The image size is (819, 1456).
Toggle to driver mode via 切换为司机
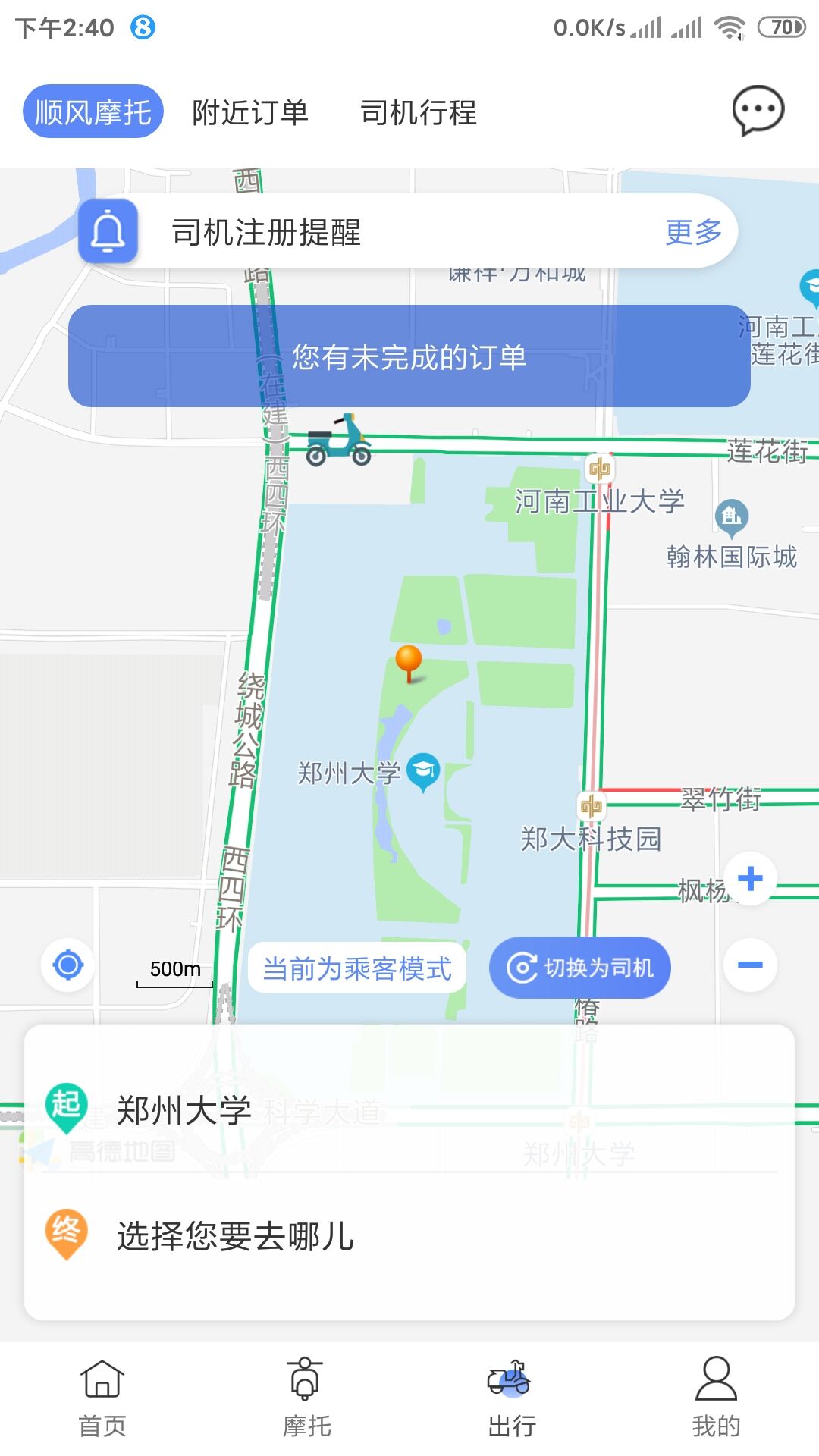tap(580, 966)
